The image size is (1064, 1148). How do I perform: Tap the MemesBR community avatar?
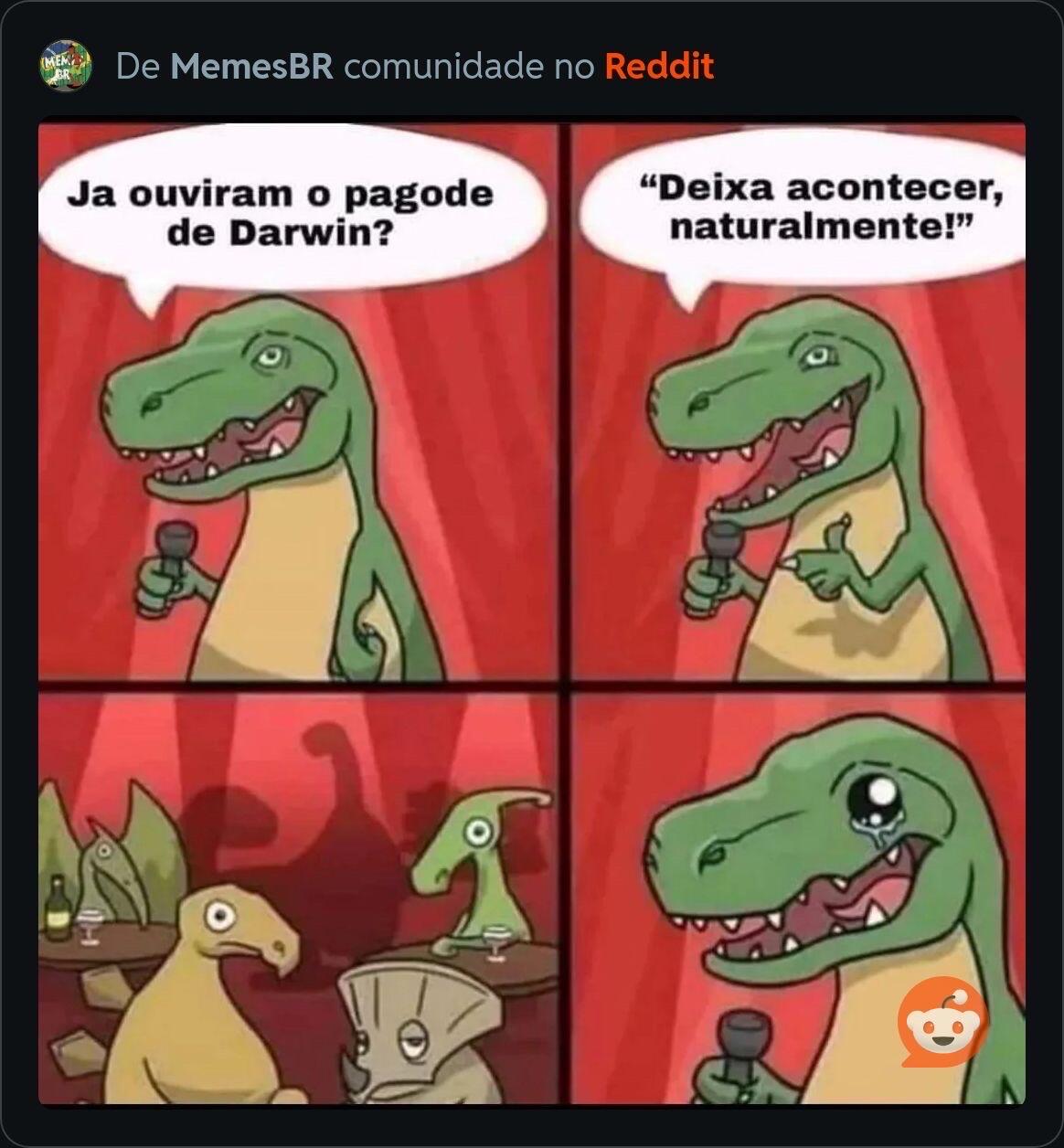tap(66, 67)
